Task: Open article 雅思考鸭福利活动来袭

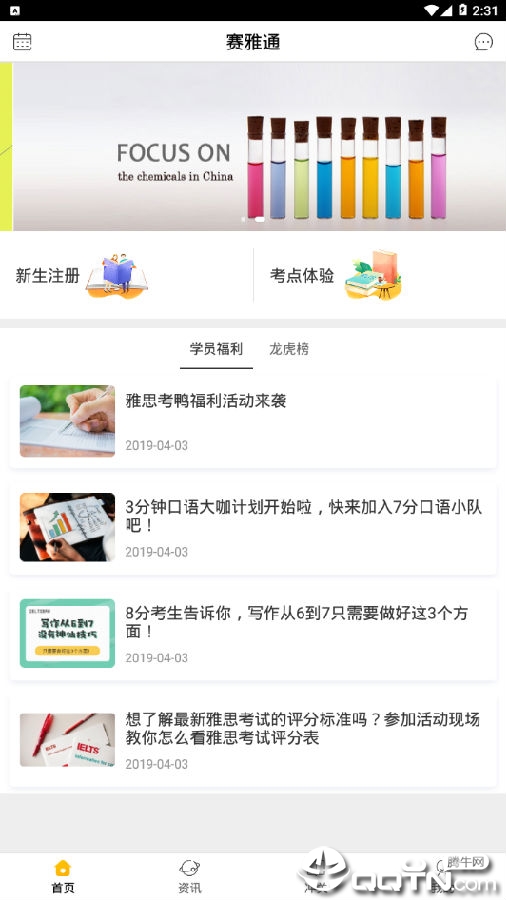Action: 253,421
